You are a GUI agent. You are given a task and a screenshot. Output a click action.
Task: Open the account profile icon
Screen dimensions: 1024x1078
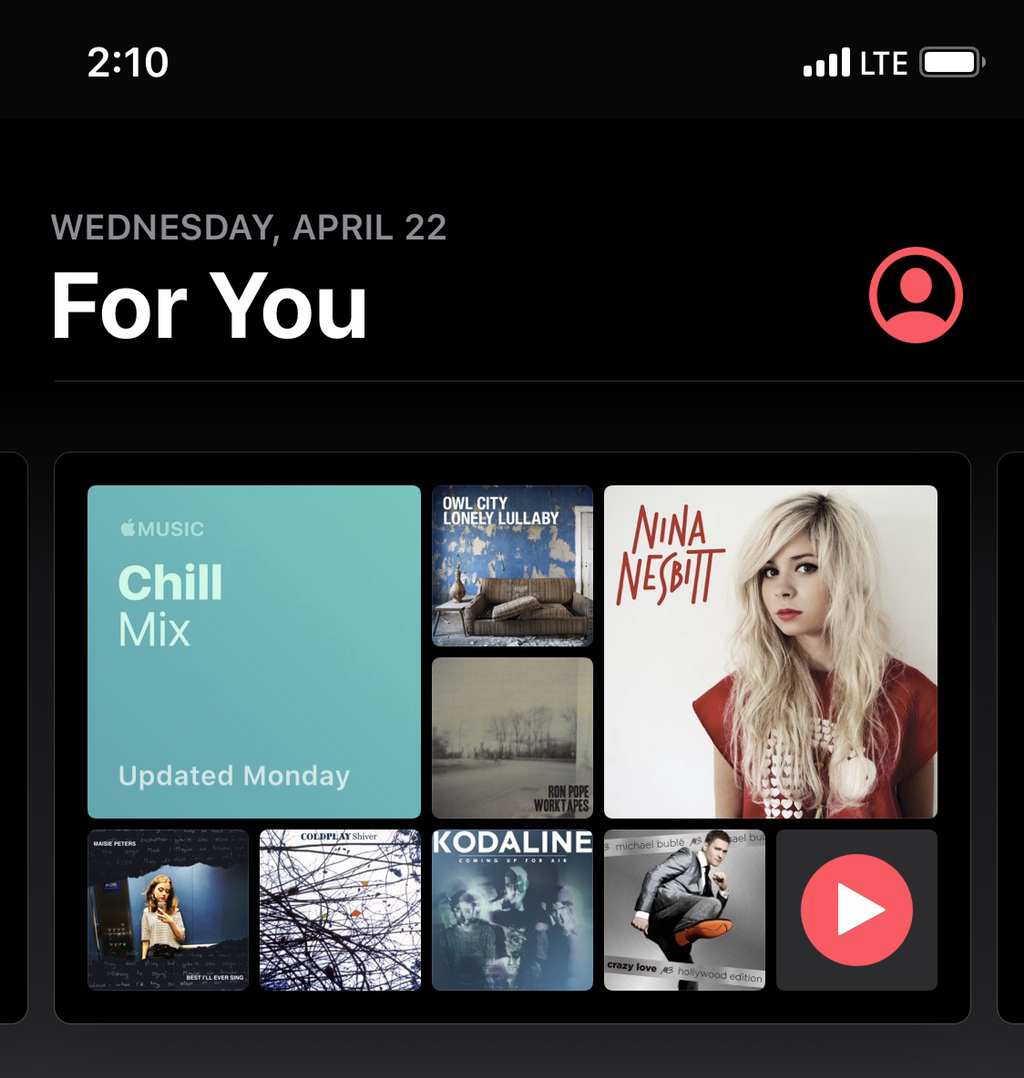(915, 295)
